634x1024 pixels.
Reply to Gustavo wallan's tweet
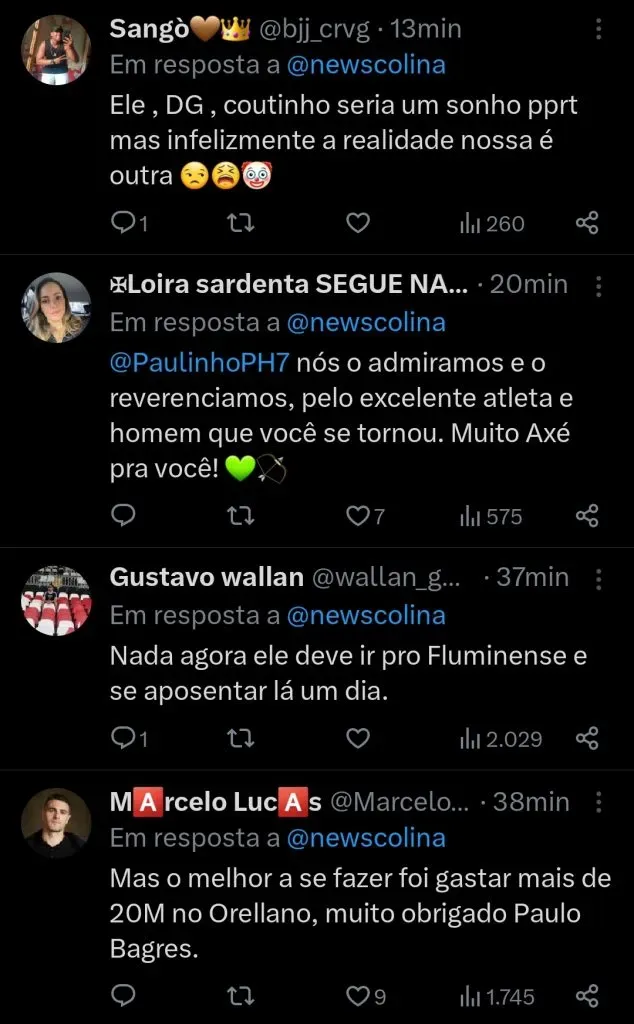pos(123,739)
